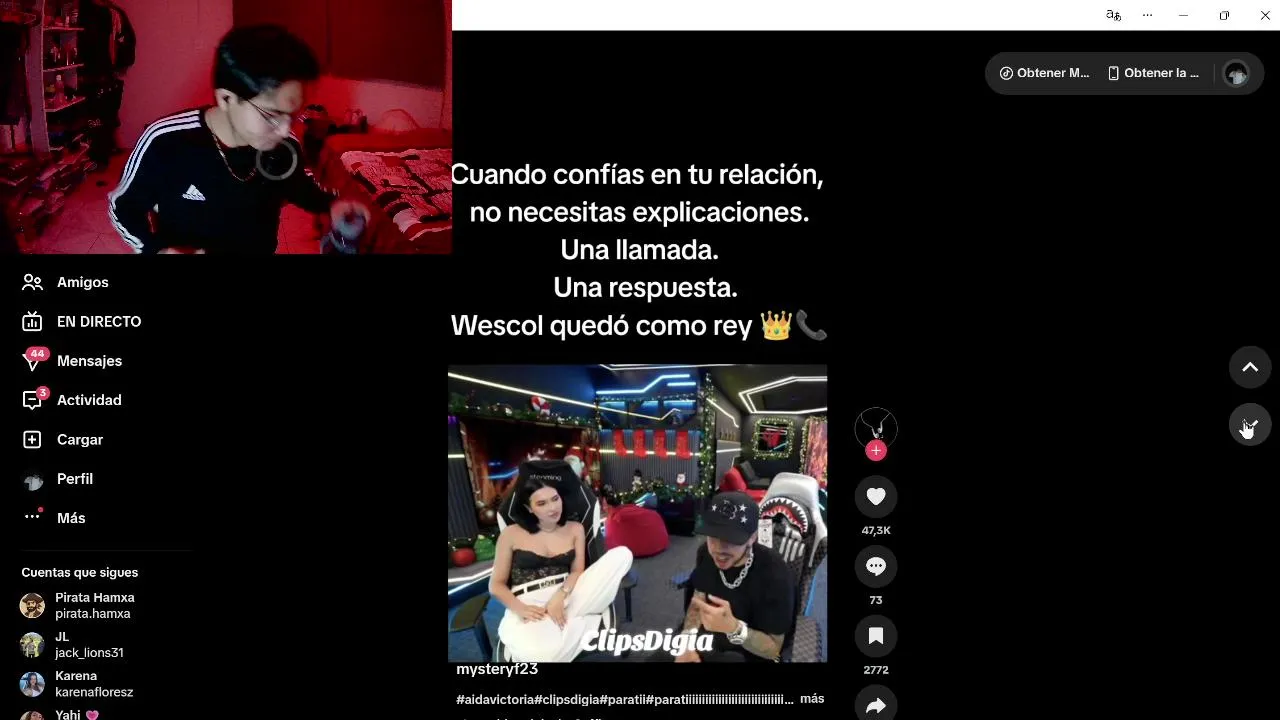Save the video with the bookmark icon

click(x=876, y=636)
